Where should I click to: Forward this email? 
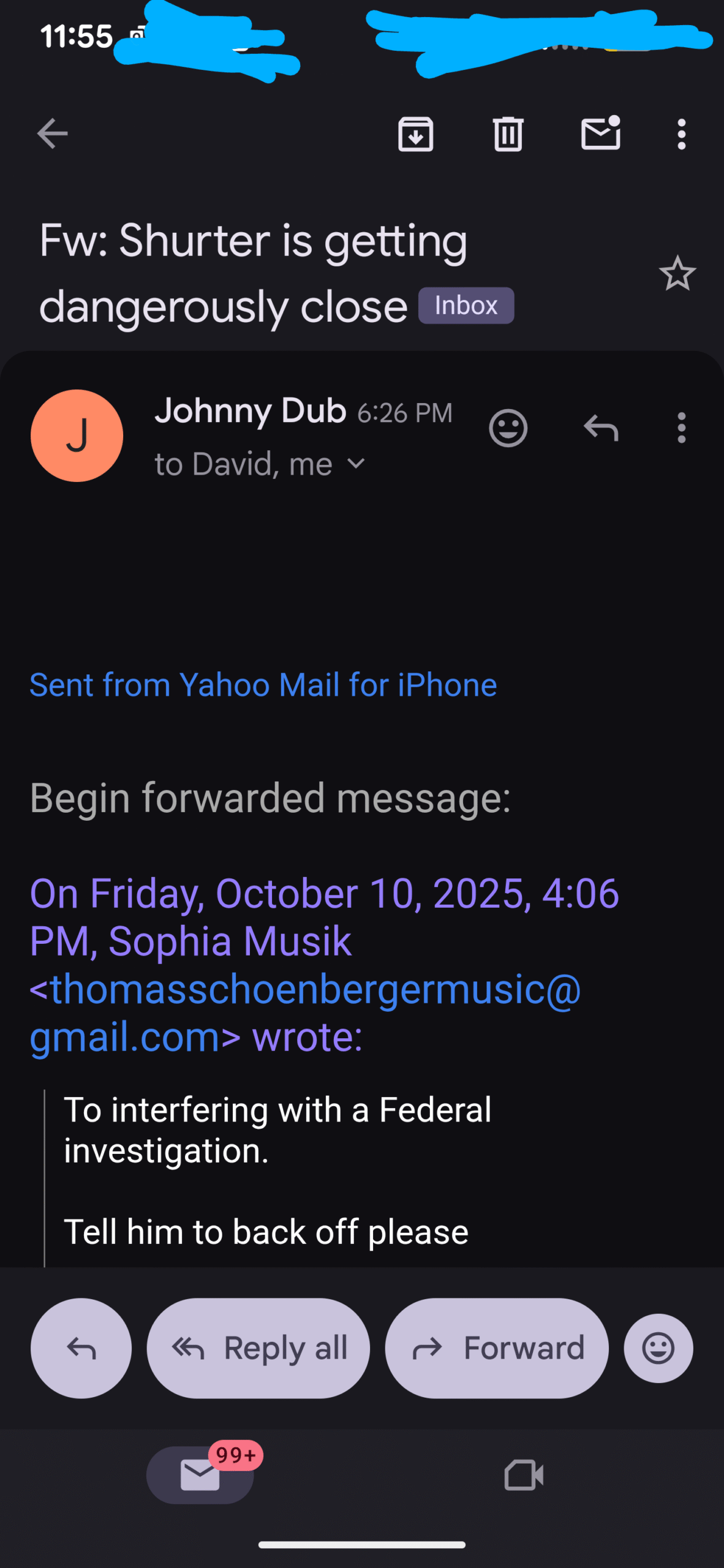[497, 1348]
